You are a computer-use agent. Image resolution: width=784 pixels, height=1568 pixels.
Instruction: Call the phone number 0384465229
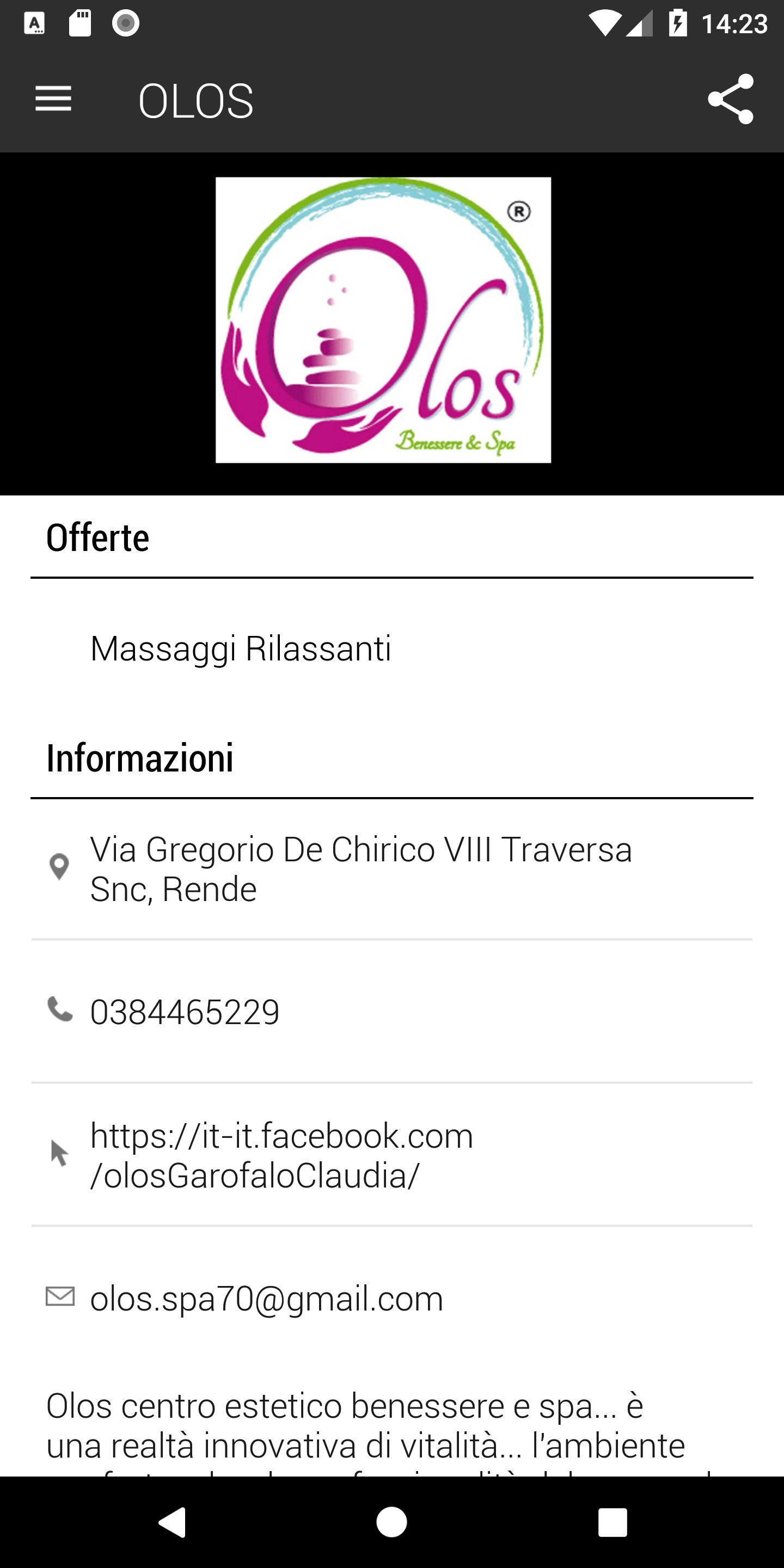pos(185,1012)
